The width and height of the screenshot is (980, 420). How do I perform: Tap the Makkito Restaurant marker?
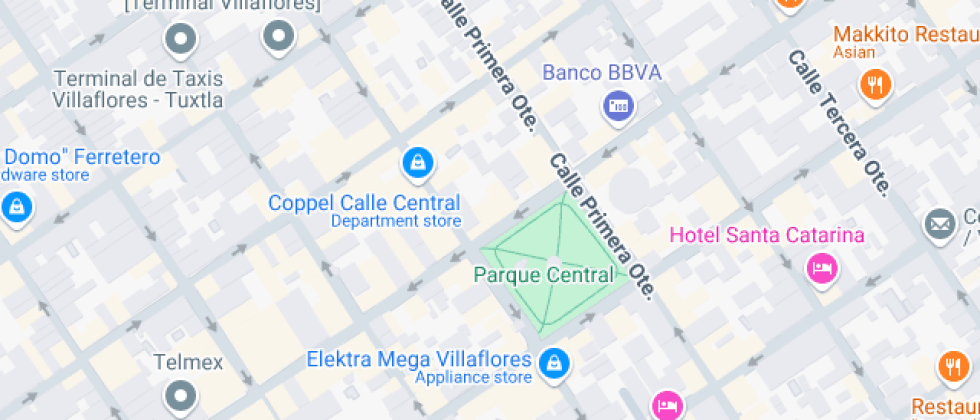(x=876, y=85)
